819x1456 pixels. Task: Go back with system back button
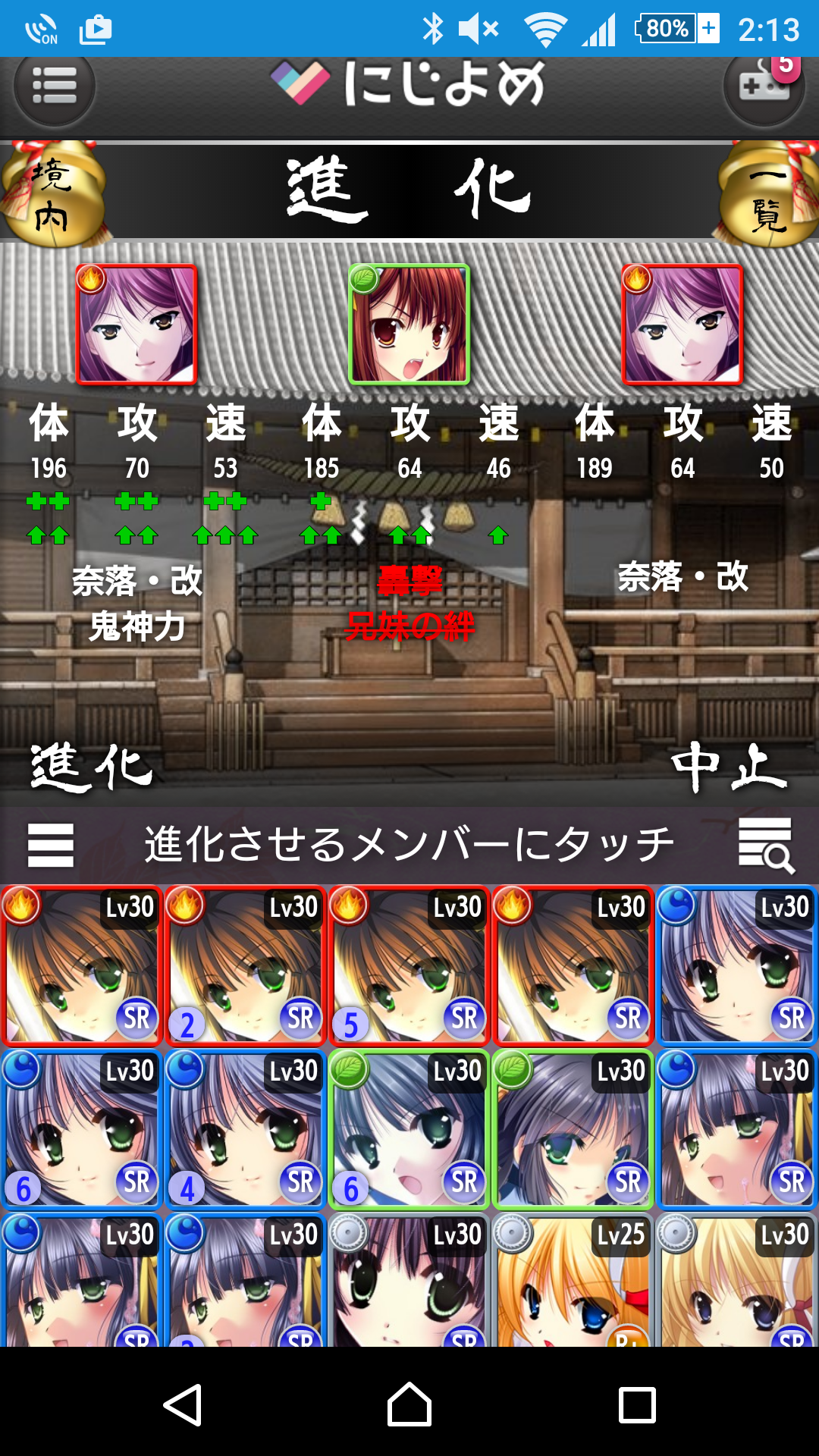[183, 1404]
